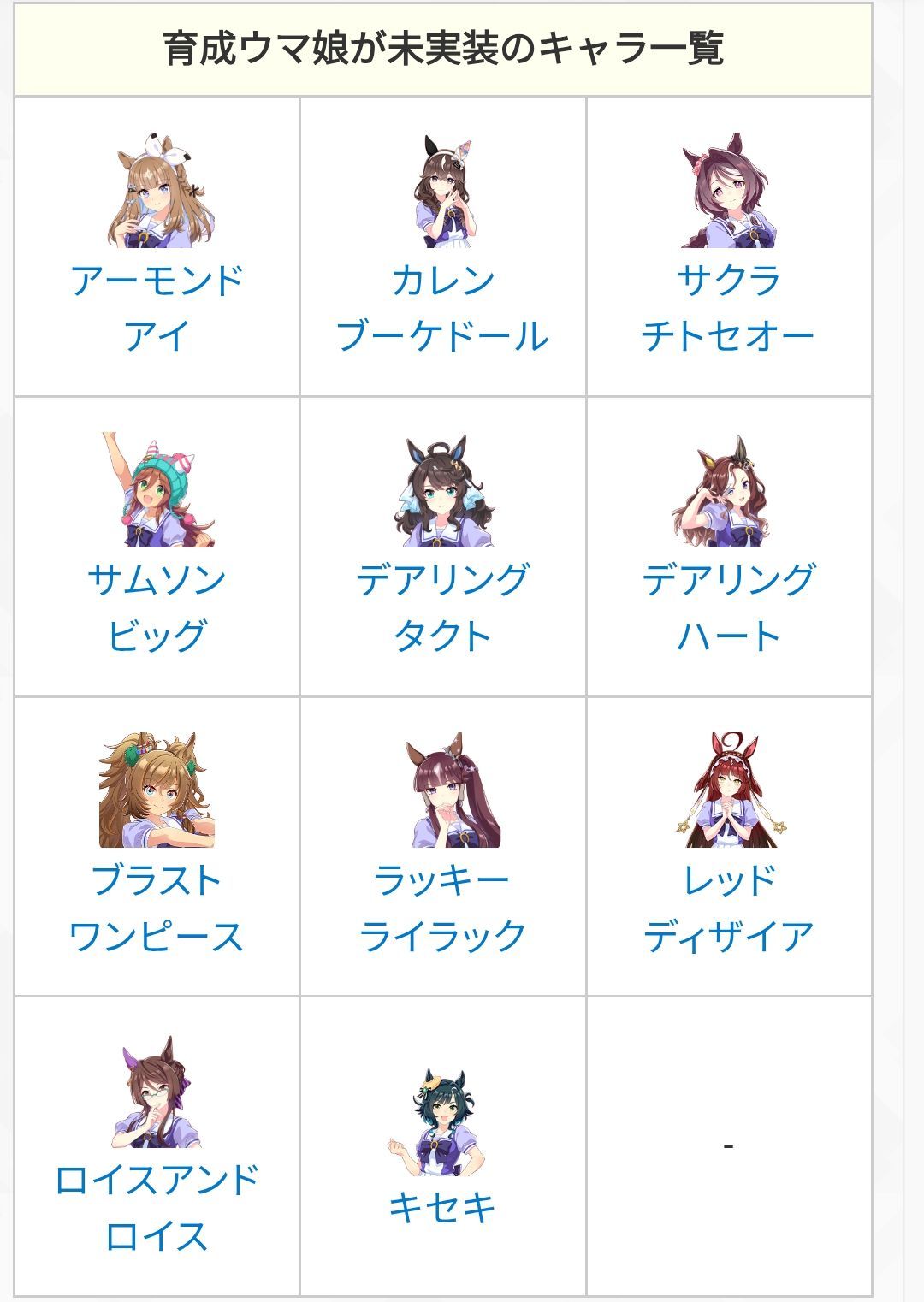
Task: Tap the ラッキーライラック character link
Action: pyautogui.click(x=442, y=907)
